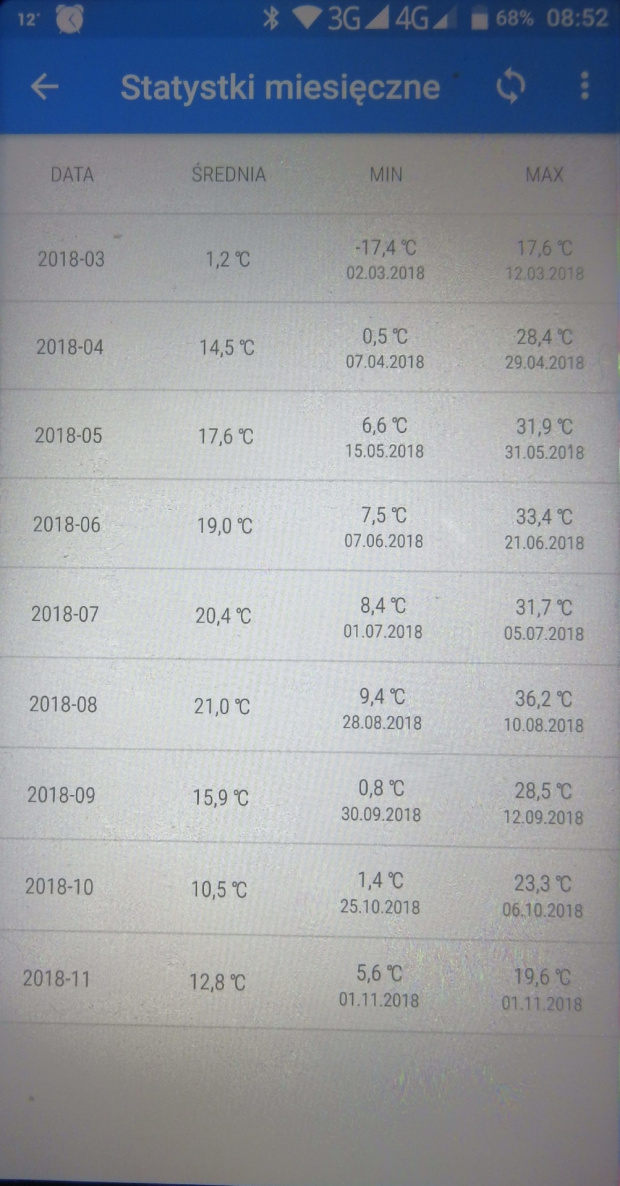Refresh the monthly statistics
620x1186 pixels.
pos(510,87)
